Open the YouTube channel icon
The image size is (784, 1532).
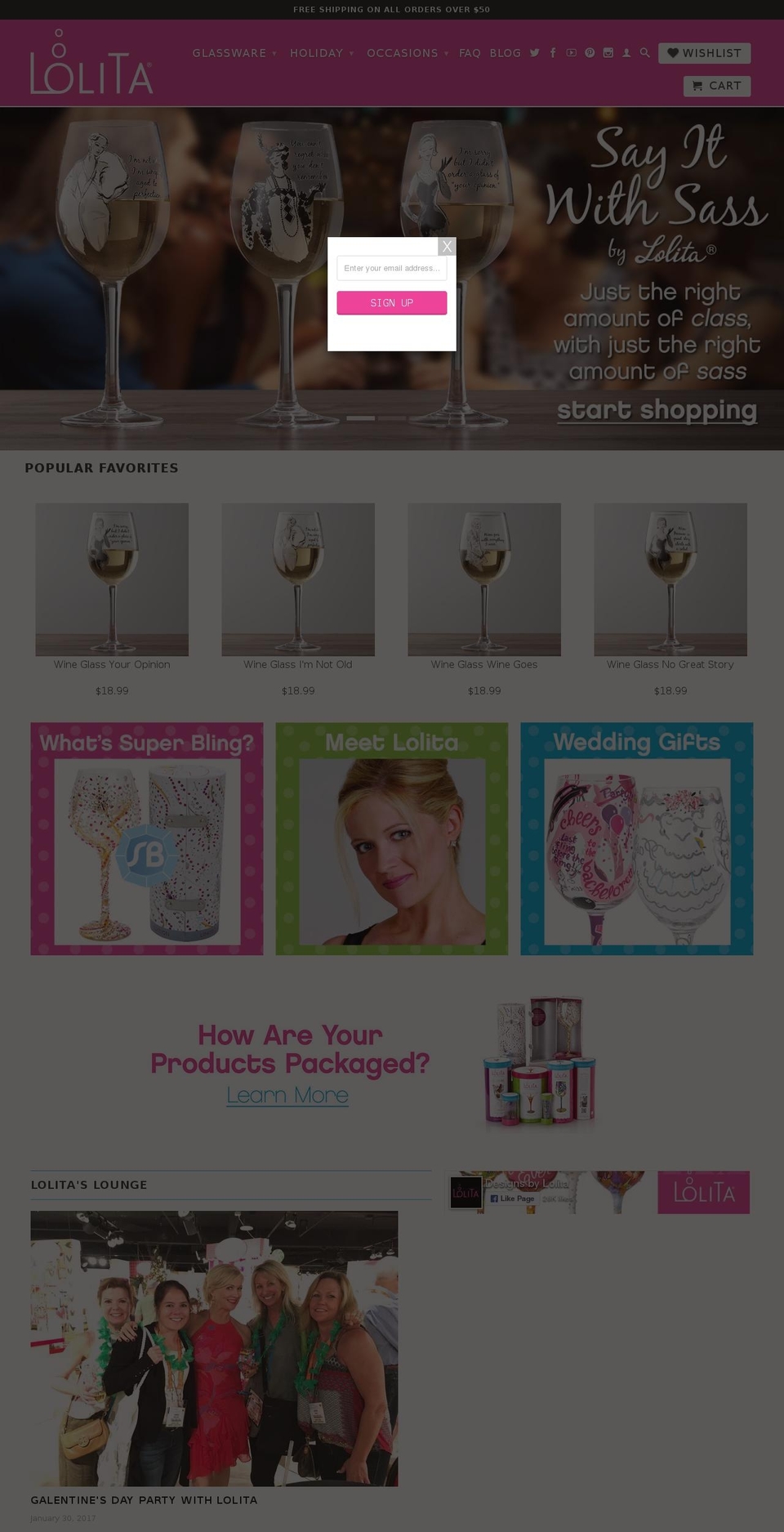pos(571,52)
